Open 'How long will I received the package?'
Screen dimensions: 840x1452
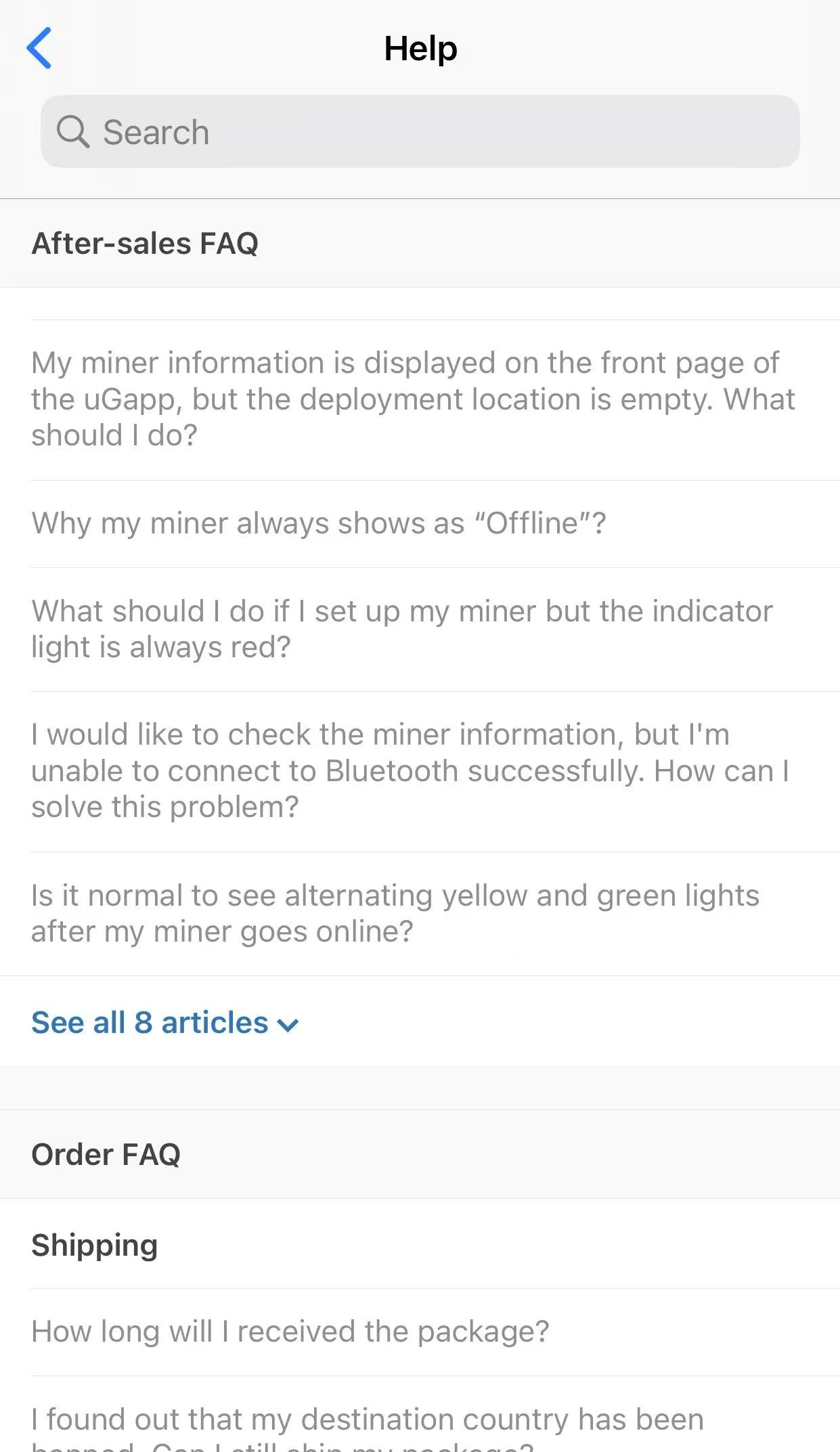click(420, 1332)
